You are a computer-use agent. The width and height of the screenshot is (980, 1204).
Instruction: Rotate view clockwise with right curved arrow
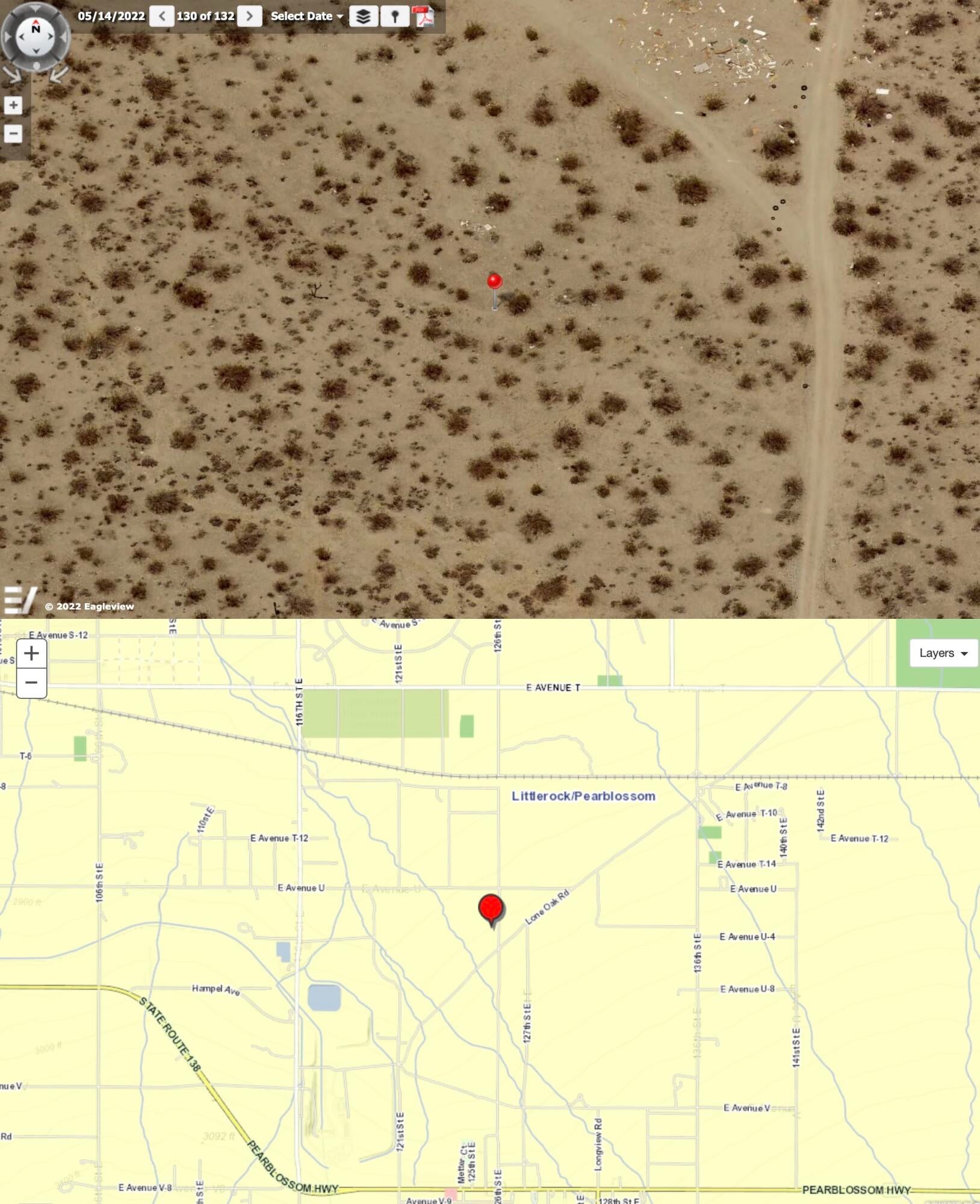point(58,74)
